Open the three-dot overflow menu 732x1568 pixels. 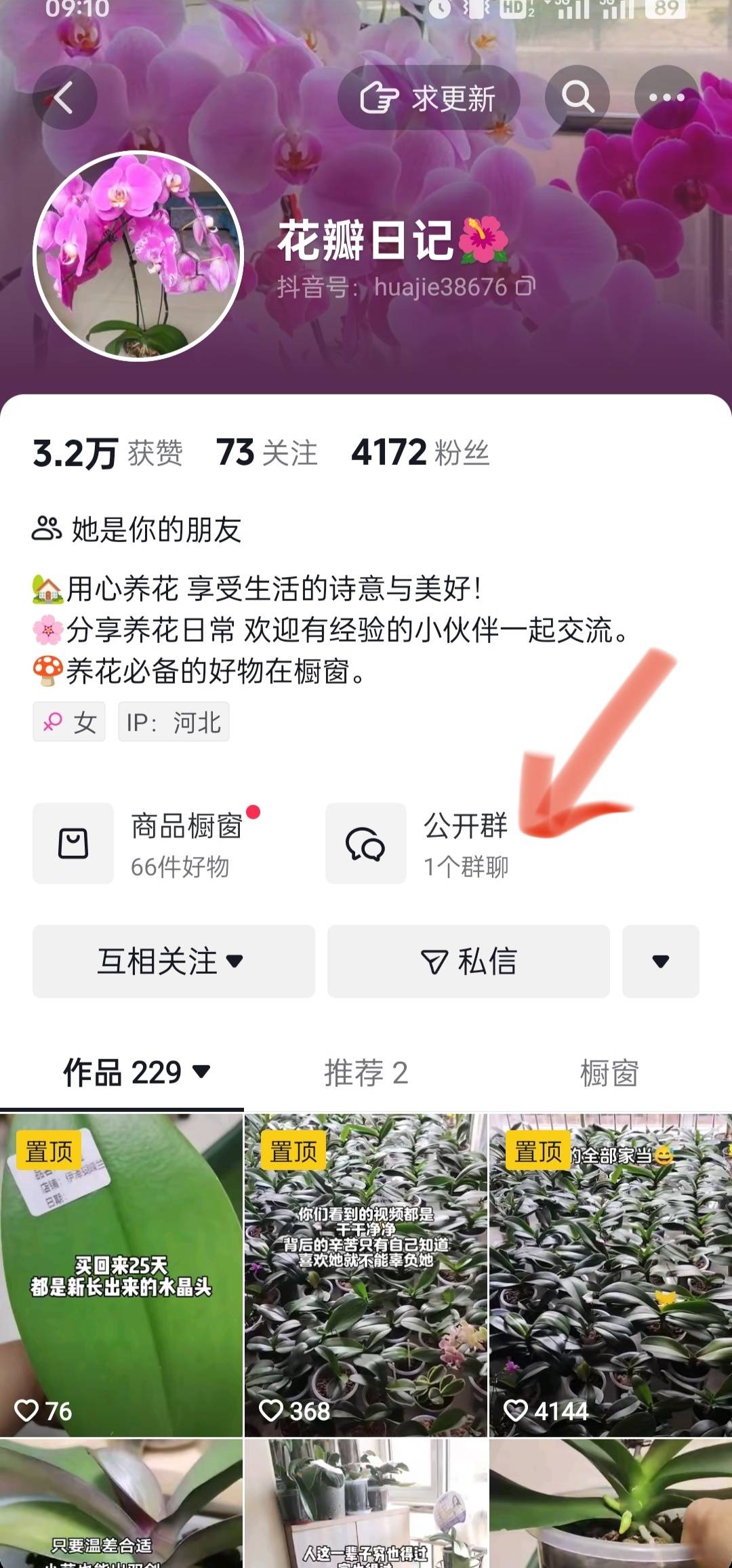pyautogui.click(x=666, y=98)
